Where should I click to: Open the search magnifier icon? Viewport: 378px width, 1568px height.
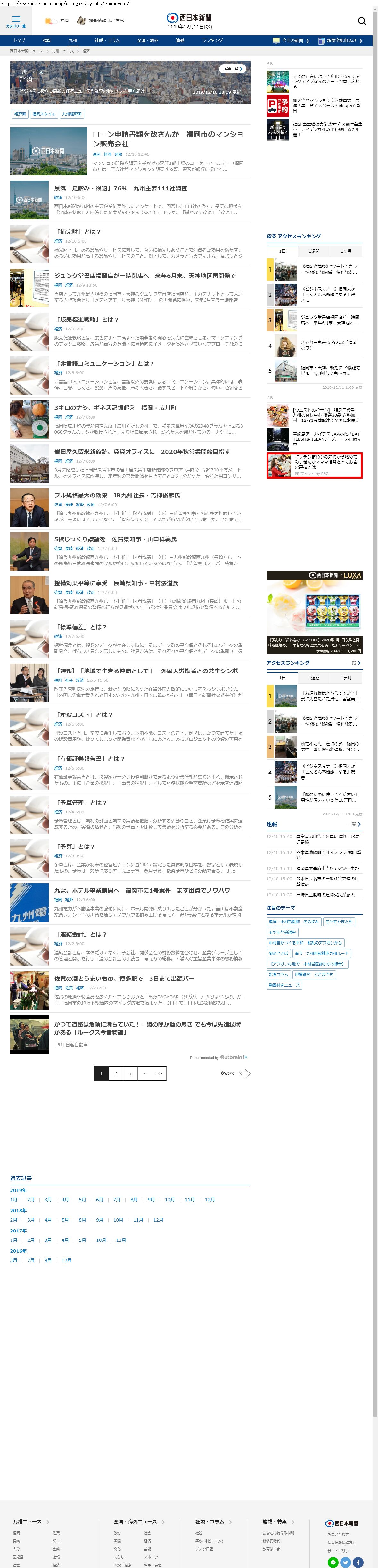tap(362, 21)
